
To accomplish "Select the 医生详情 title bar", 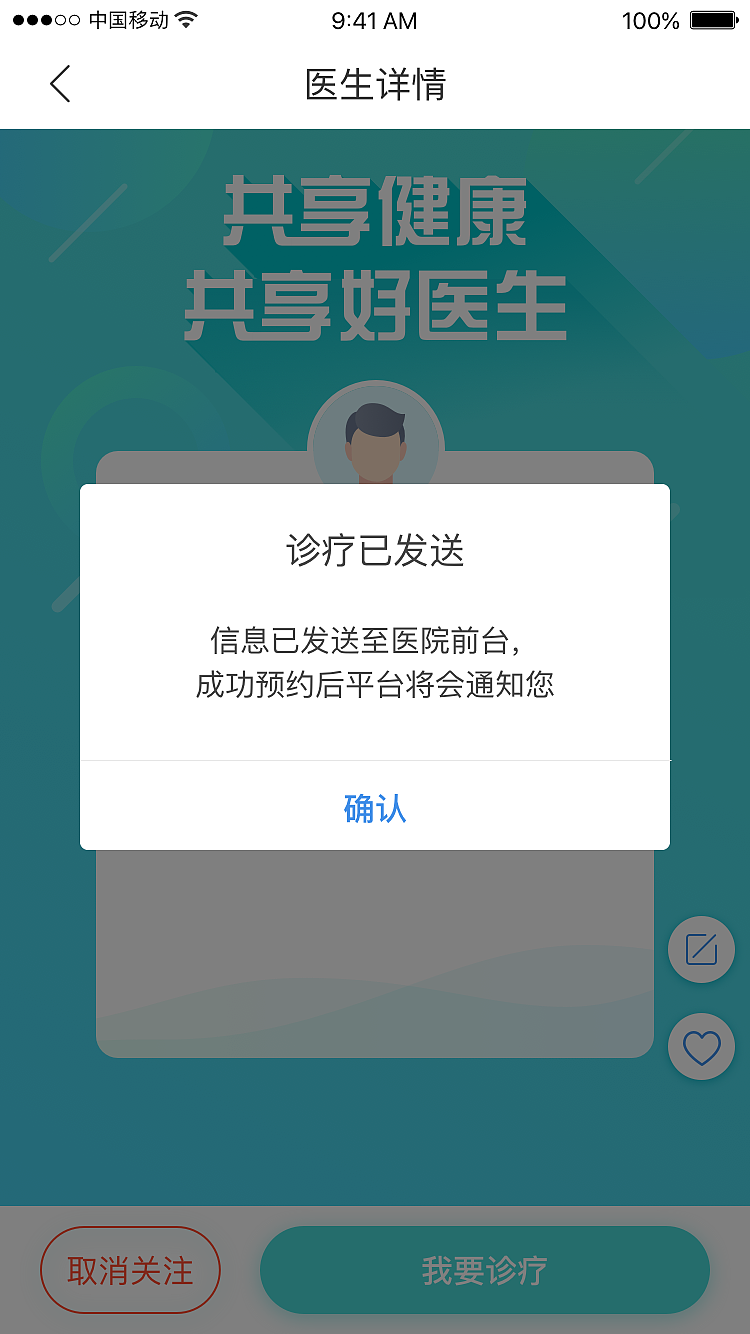I will (x=375, y=85).
